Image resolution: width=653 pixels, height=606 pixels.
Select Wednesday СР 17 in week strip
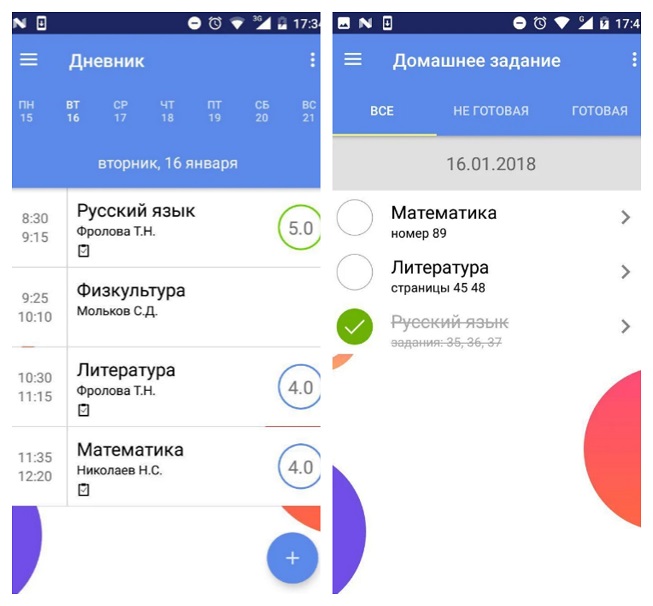[x=120, y=111]
